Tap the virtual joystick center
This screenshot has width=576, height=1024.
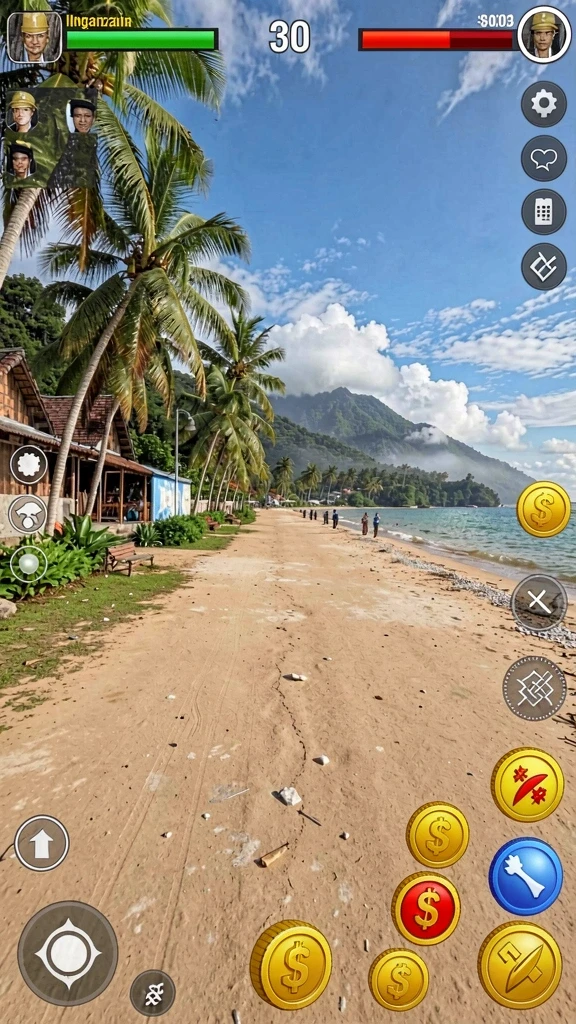point(68,953)
